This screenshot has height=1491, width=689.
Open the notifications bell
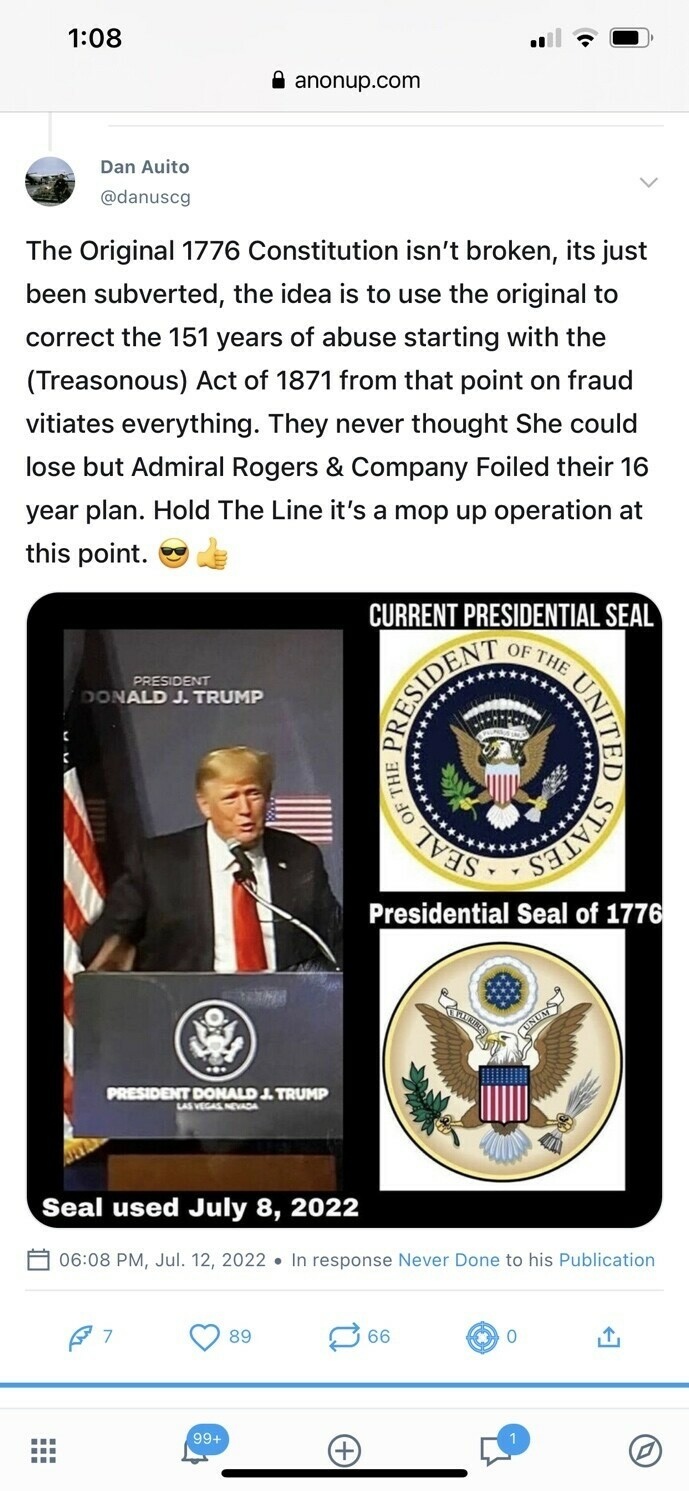195,1450
